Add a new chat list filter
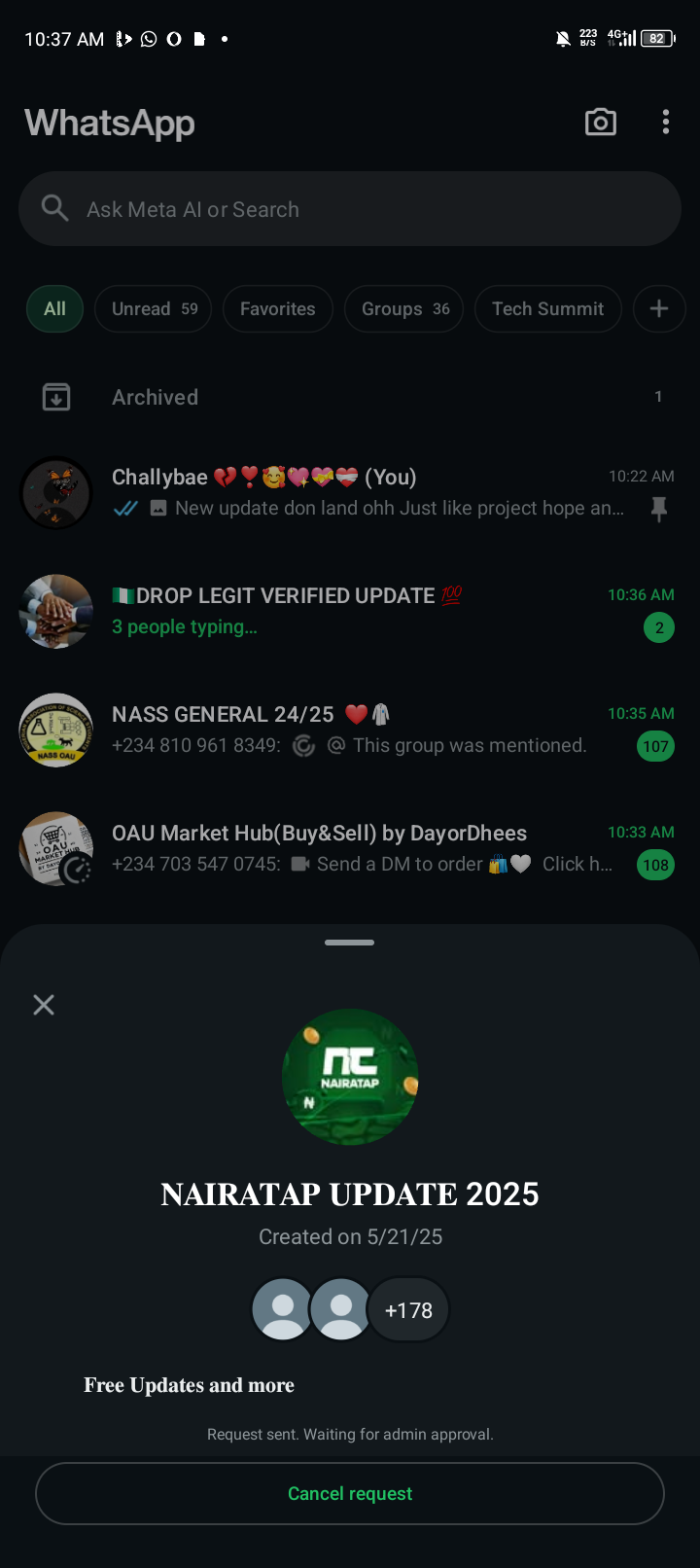This screenshot has width=700, height=1568. [658, 308]
